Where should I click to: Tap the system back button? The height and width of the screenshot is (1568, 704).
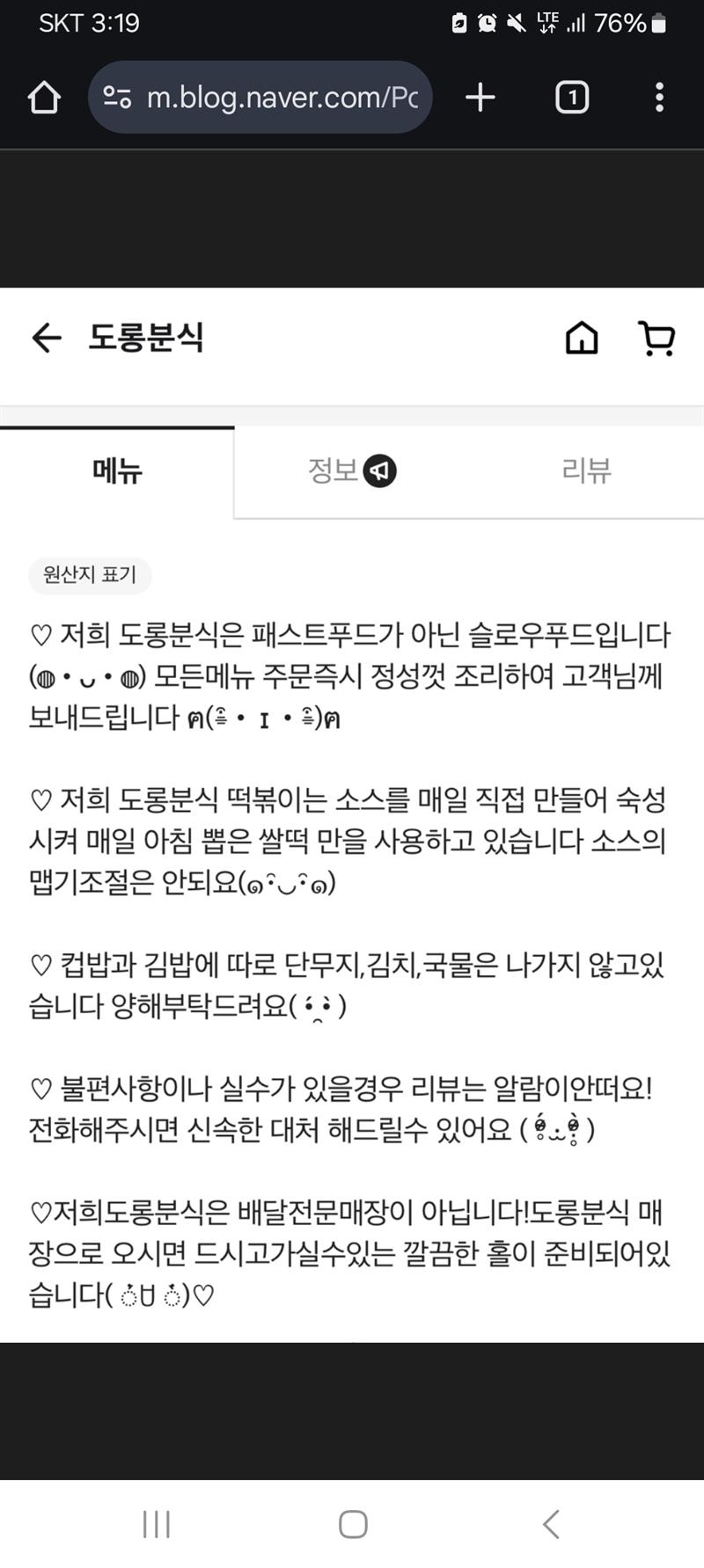click(552, 1524)
